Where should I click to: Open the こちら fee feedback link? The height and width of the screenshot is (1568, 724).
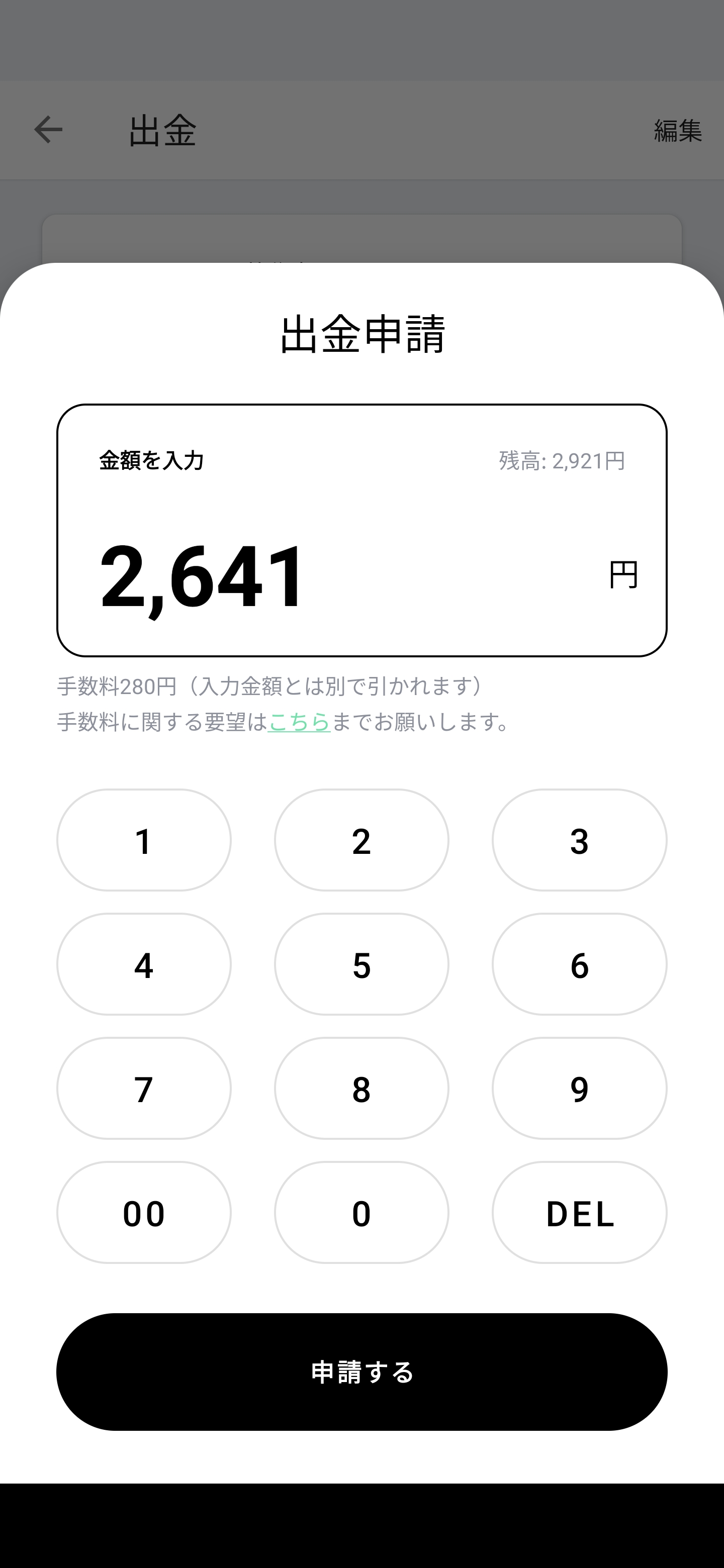(299, 722)
